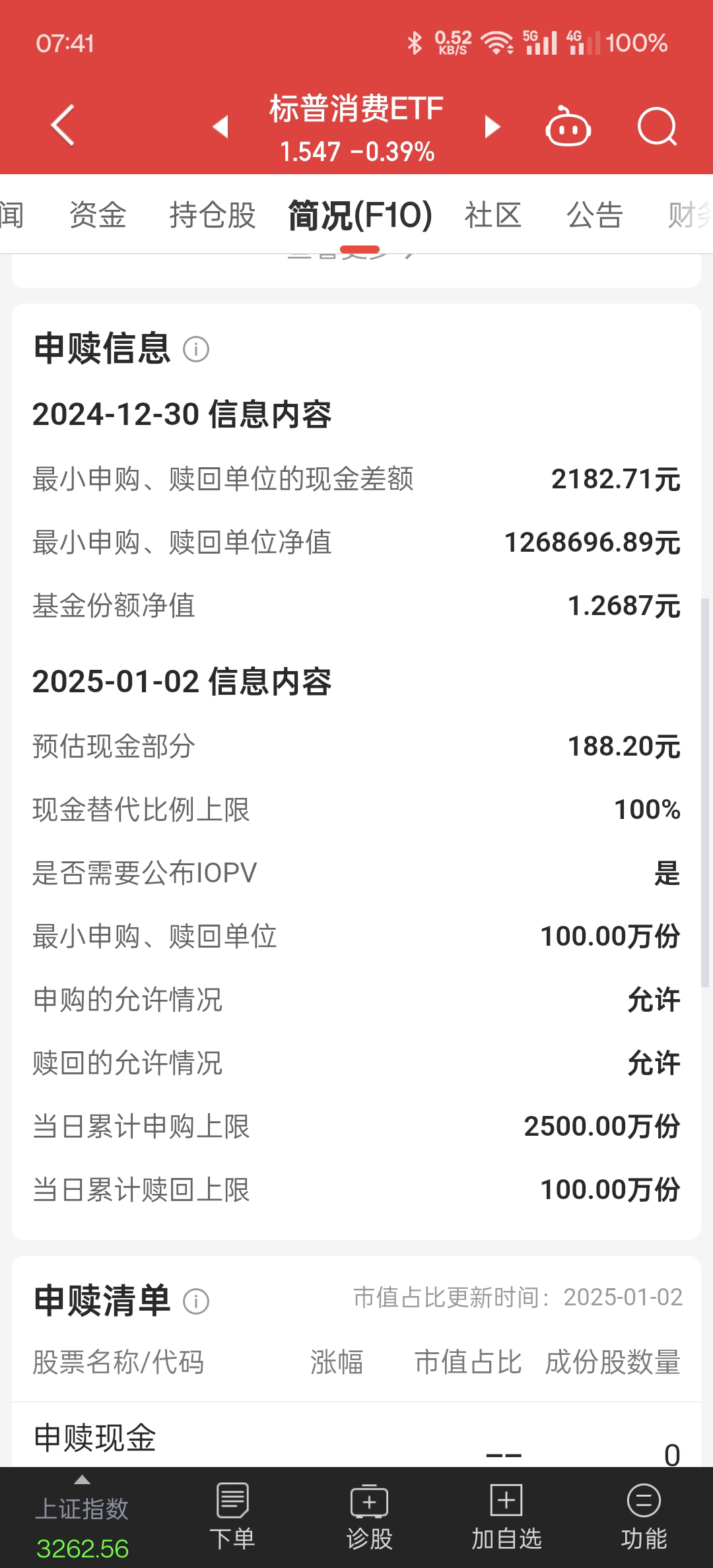713x1568 pixels.
Task: Select the 简况(F10) tab
Action: (360, 215)
